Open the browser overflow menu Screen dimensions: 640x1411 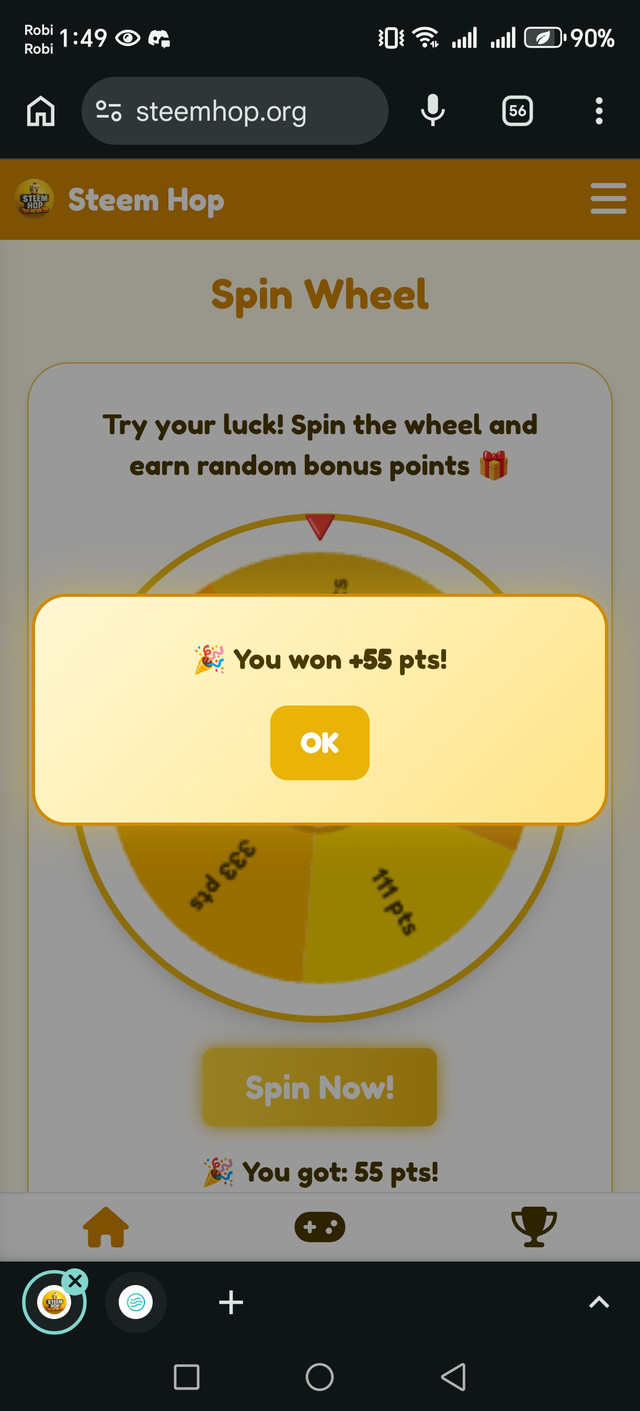click(x=599, y=112)
